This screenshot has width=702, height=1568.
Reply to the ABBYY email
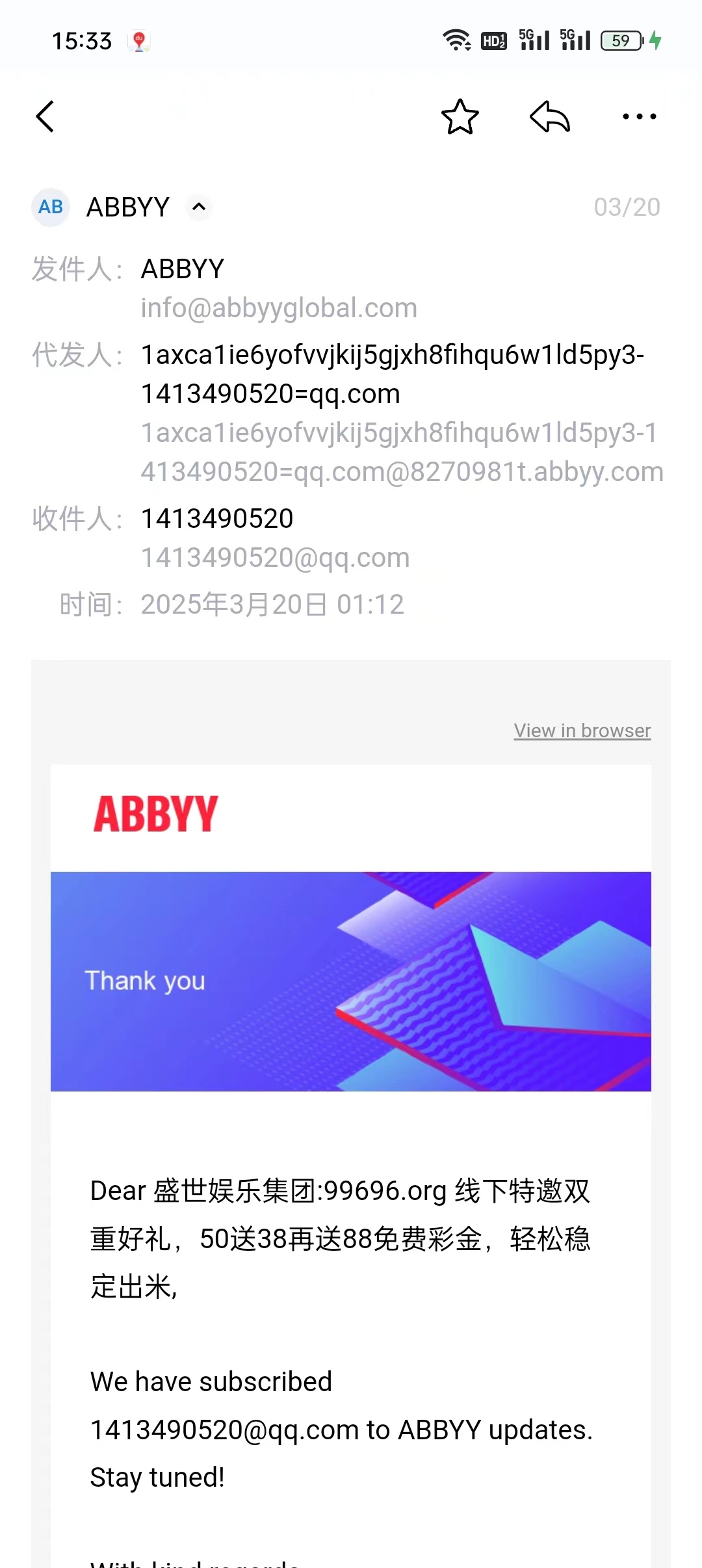(550, 117)
